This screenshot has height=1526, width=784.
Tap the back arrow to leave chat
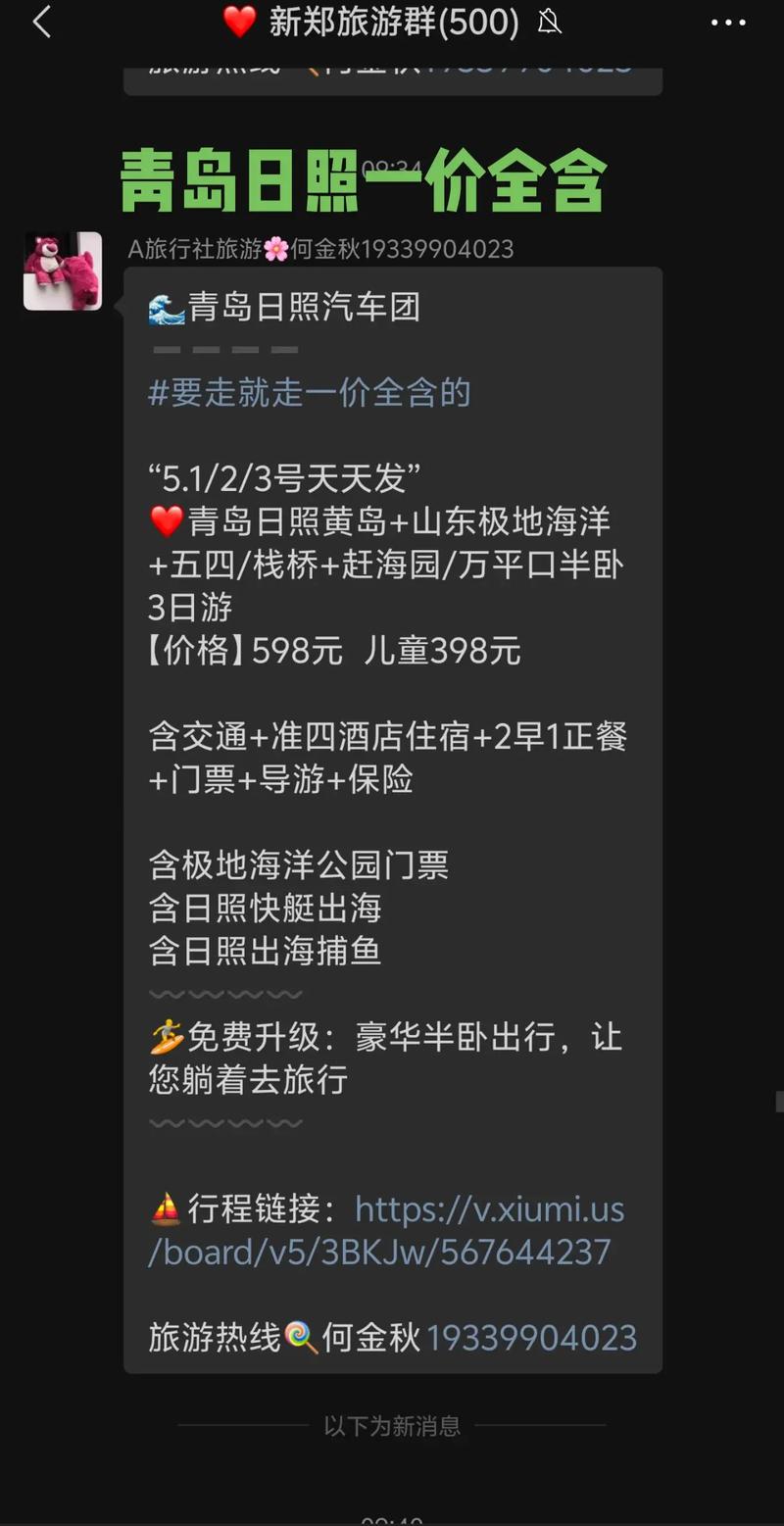coord(41,22)
